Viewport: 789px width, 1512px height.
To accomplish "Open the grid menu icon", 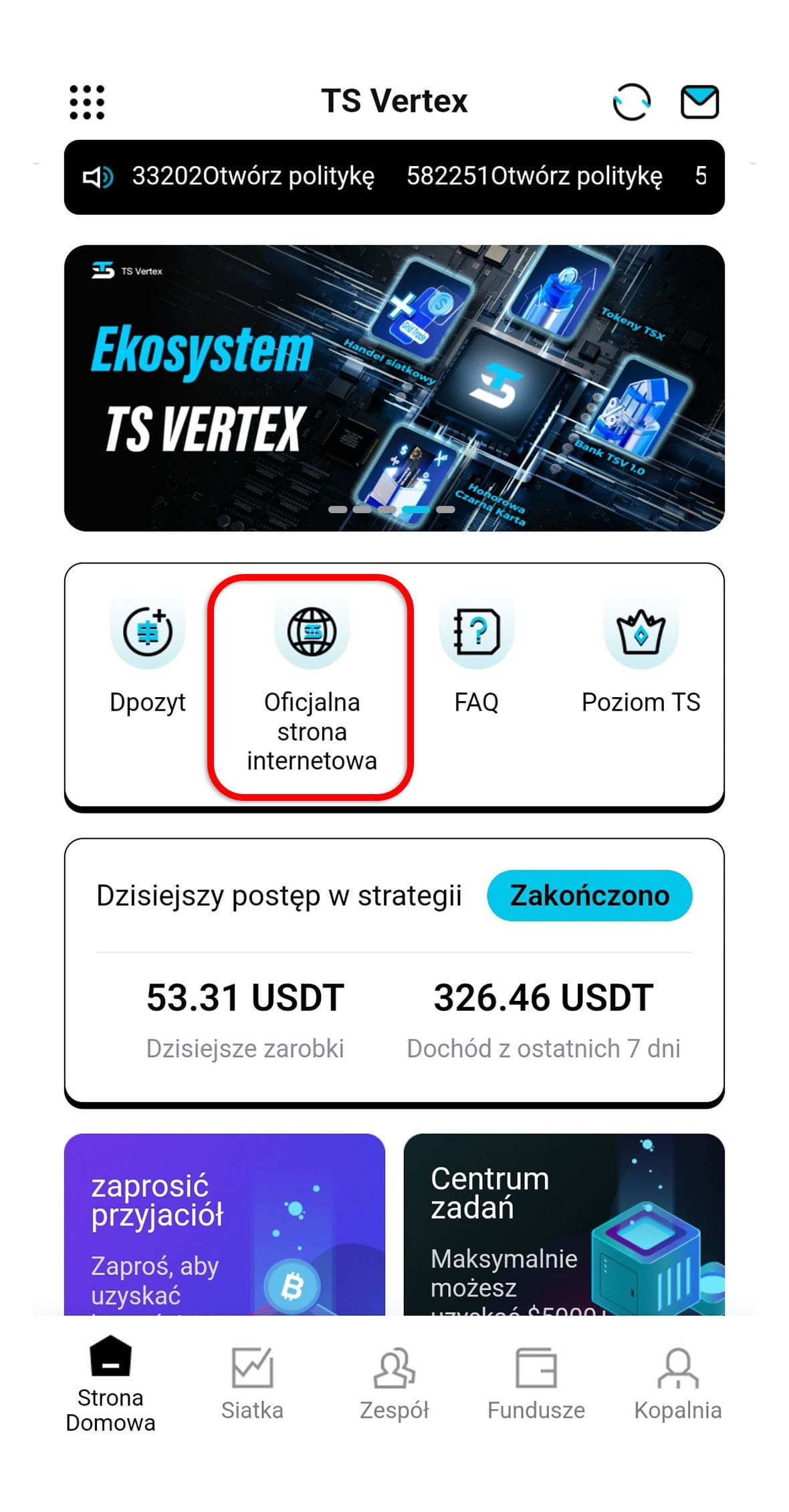I will coord(87,102).
